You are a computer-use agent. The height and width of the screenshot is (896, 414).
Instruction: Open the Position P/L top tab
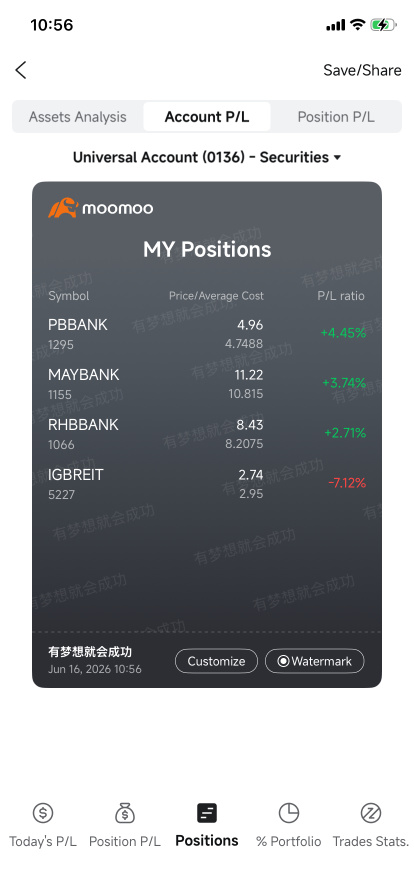(x=336, y=117)
